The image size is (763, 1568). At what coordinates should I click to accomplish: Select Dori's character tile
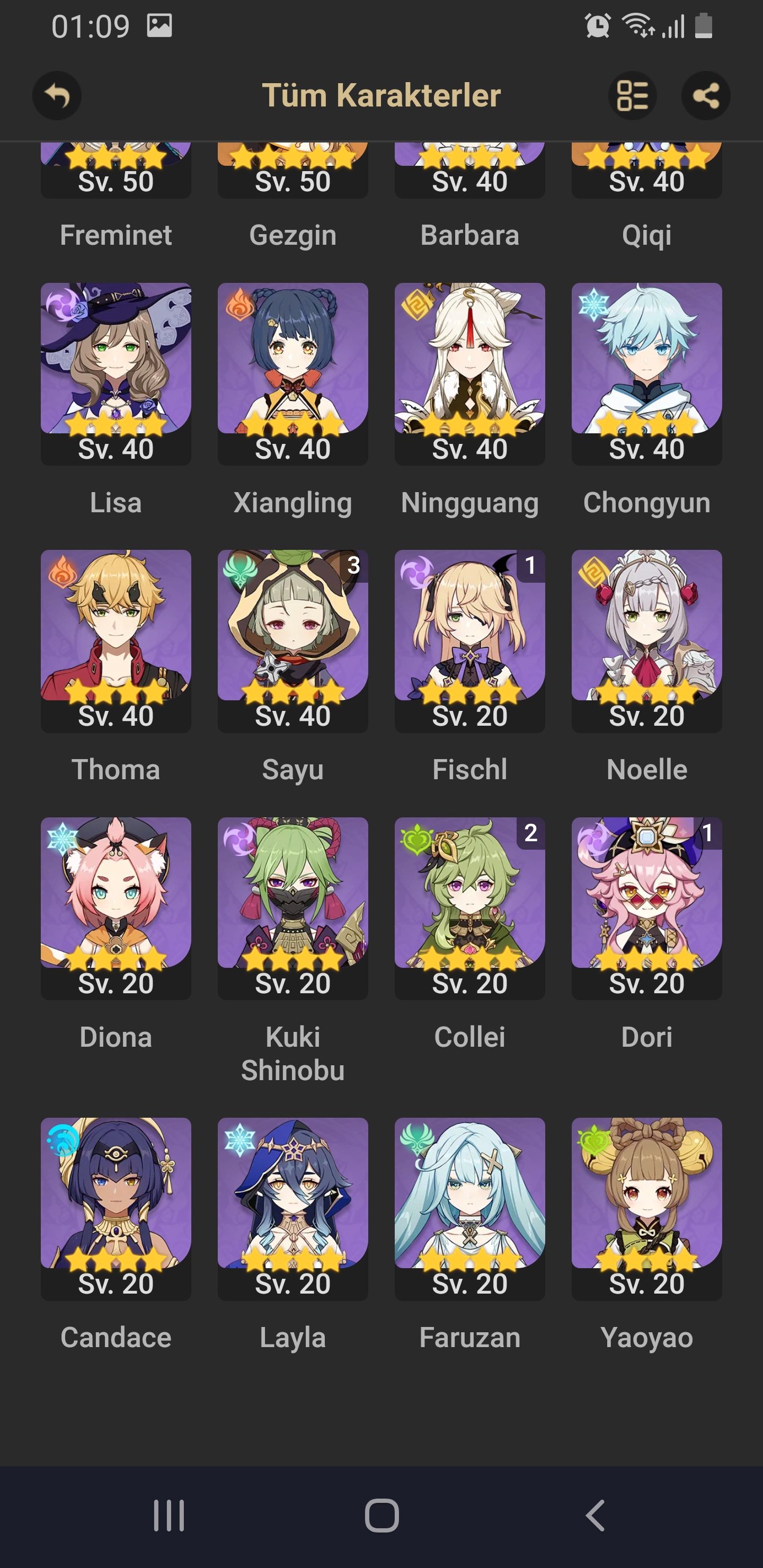646,907
